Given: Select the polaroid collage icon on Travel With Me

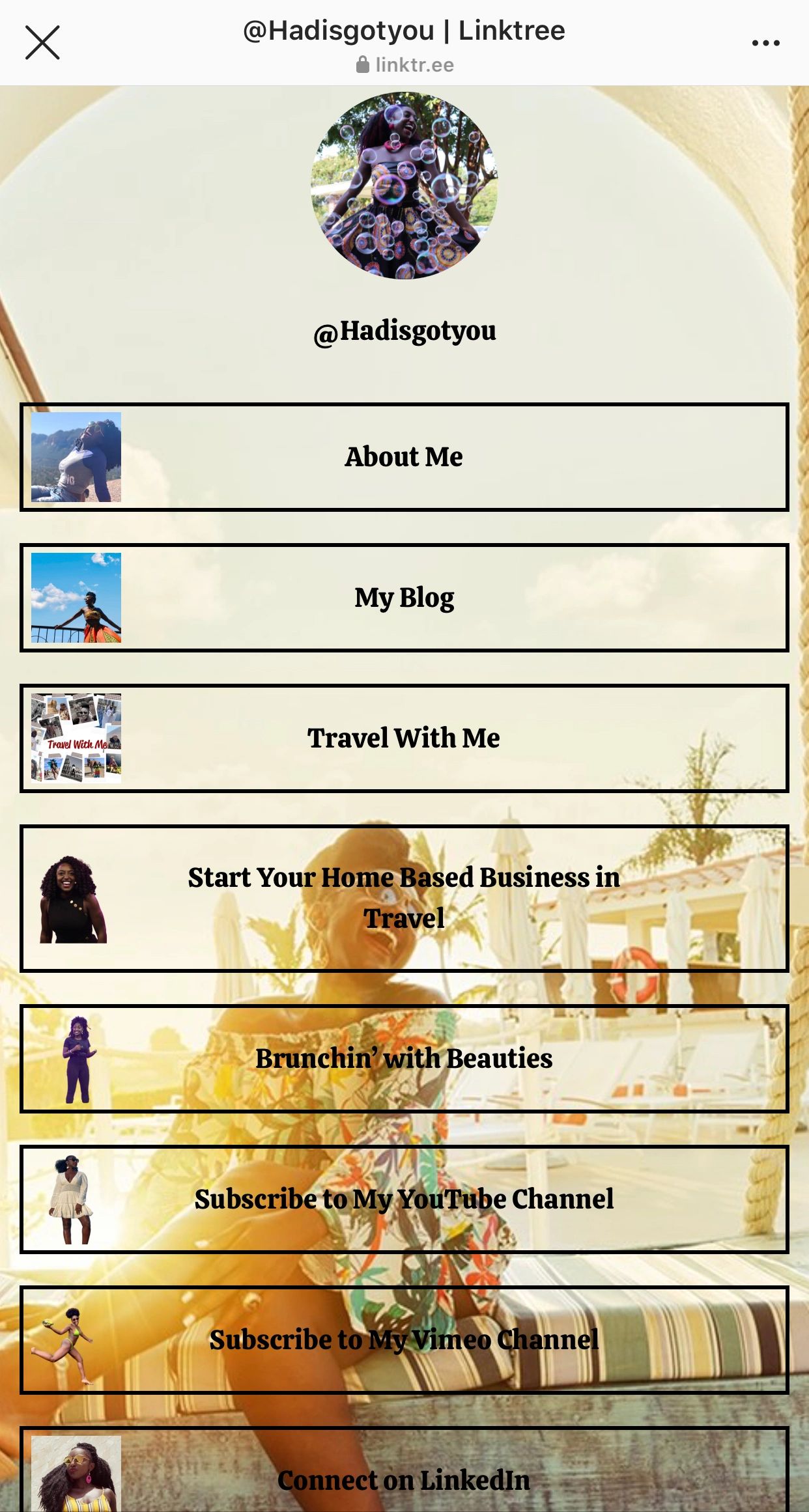Looking at the screenshot, I should tap(77, 738).
